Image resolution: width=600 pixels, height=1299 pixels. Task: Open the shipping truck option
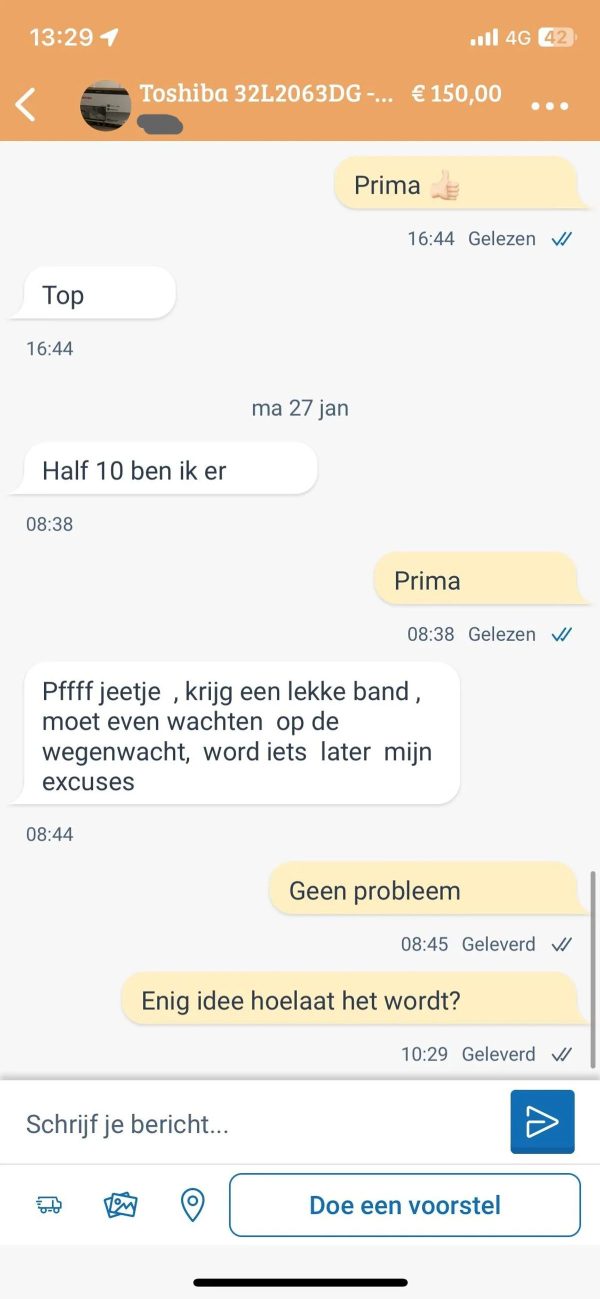(49, 1205)
